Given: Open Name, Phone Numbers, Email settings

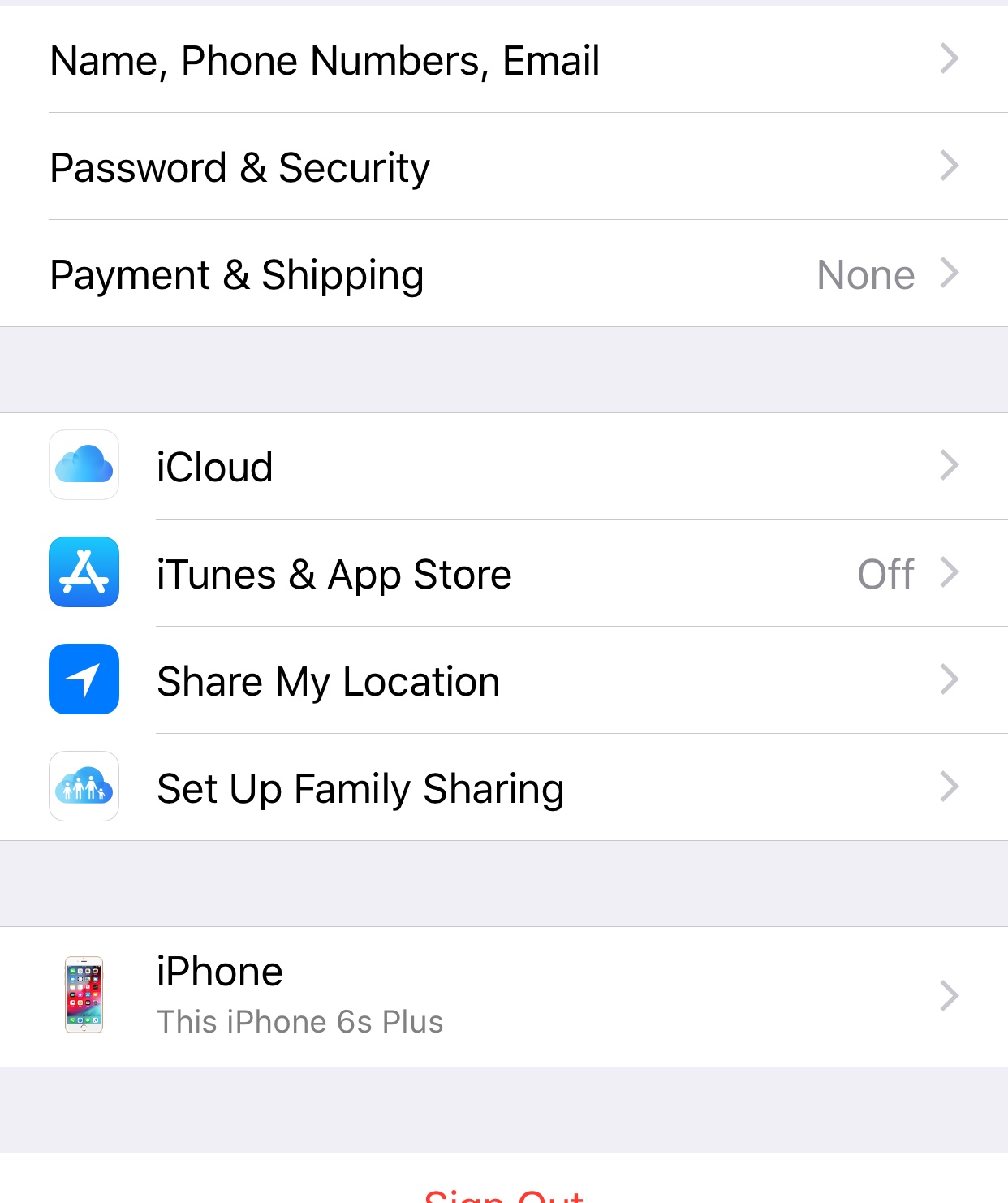Looking at the screenshot, I should [503, 60].
